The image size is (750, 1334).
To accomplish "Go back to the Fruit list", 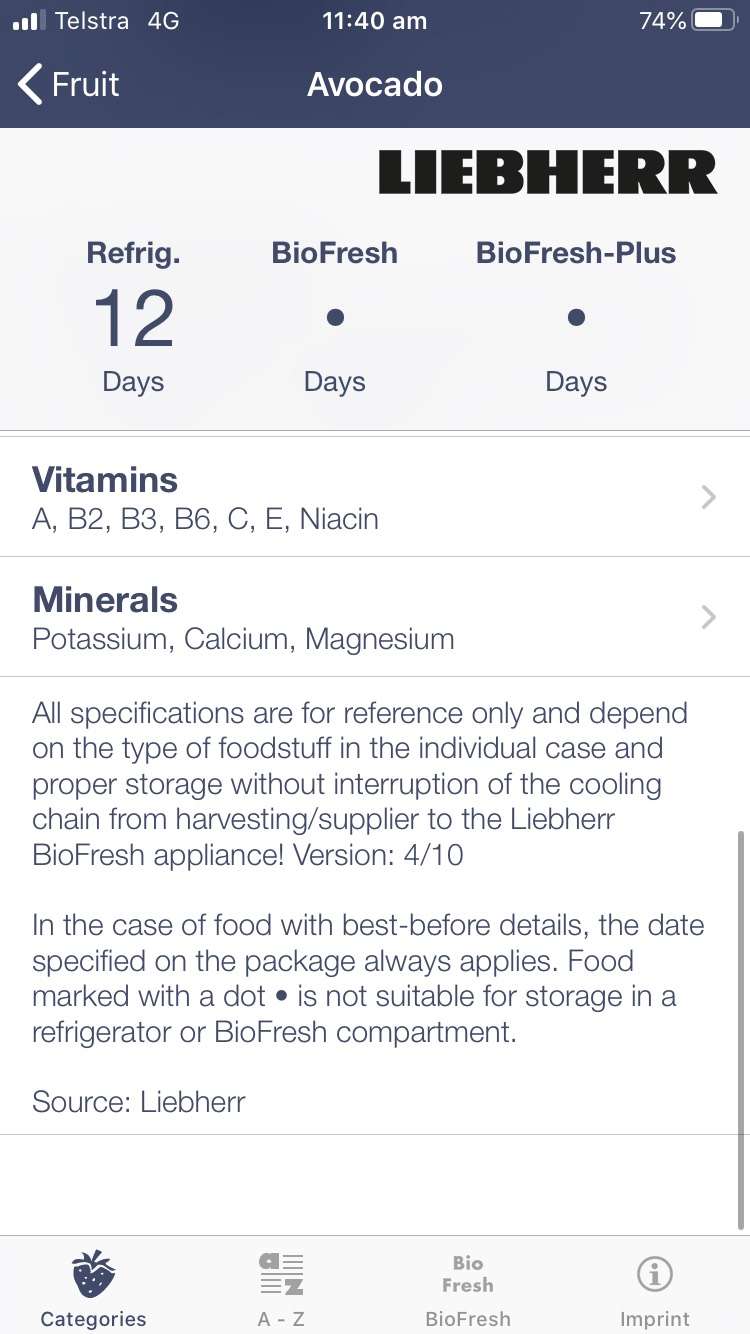I will point(69,85).
